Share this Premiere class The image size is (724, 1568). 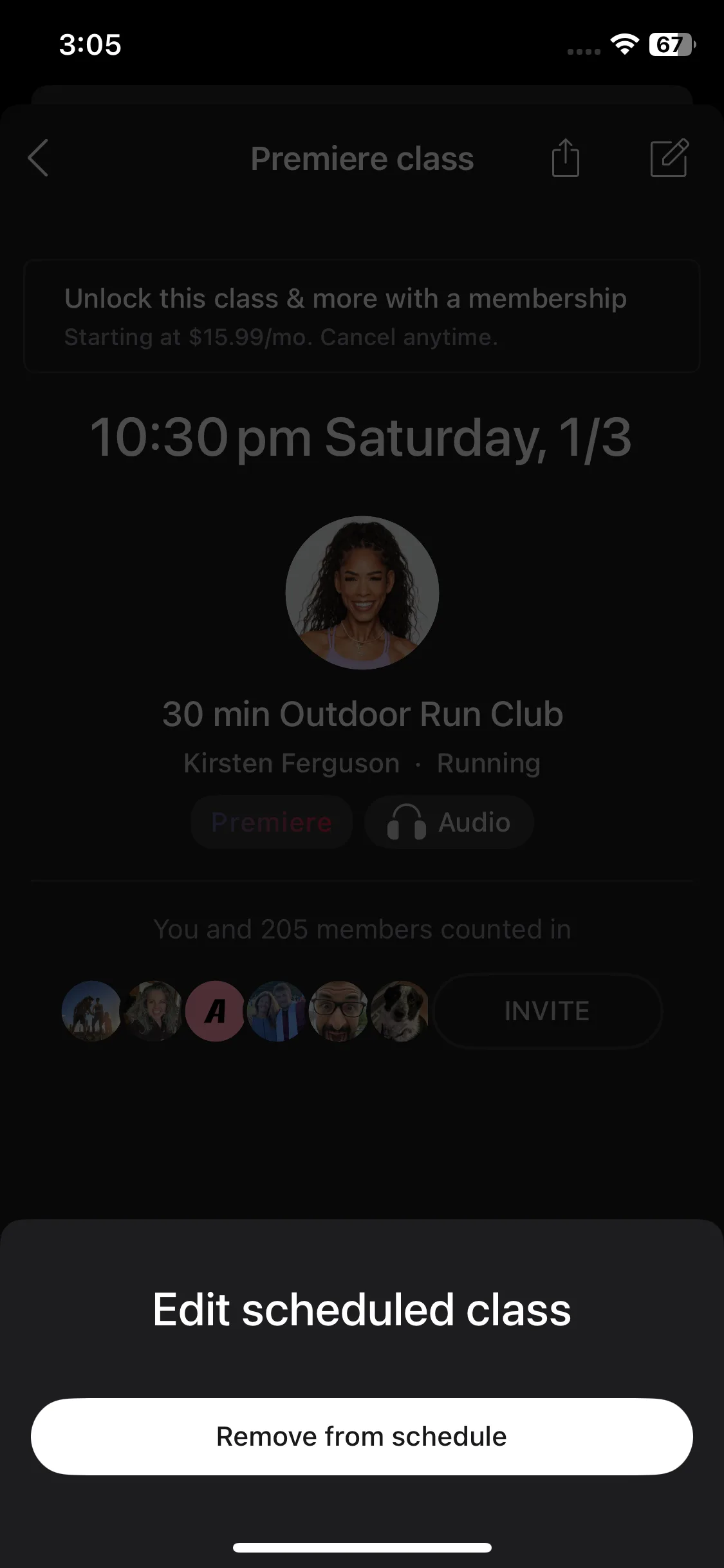[565, 158]
